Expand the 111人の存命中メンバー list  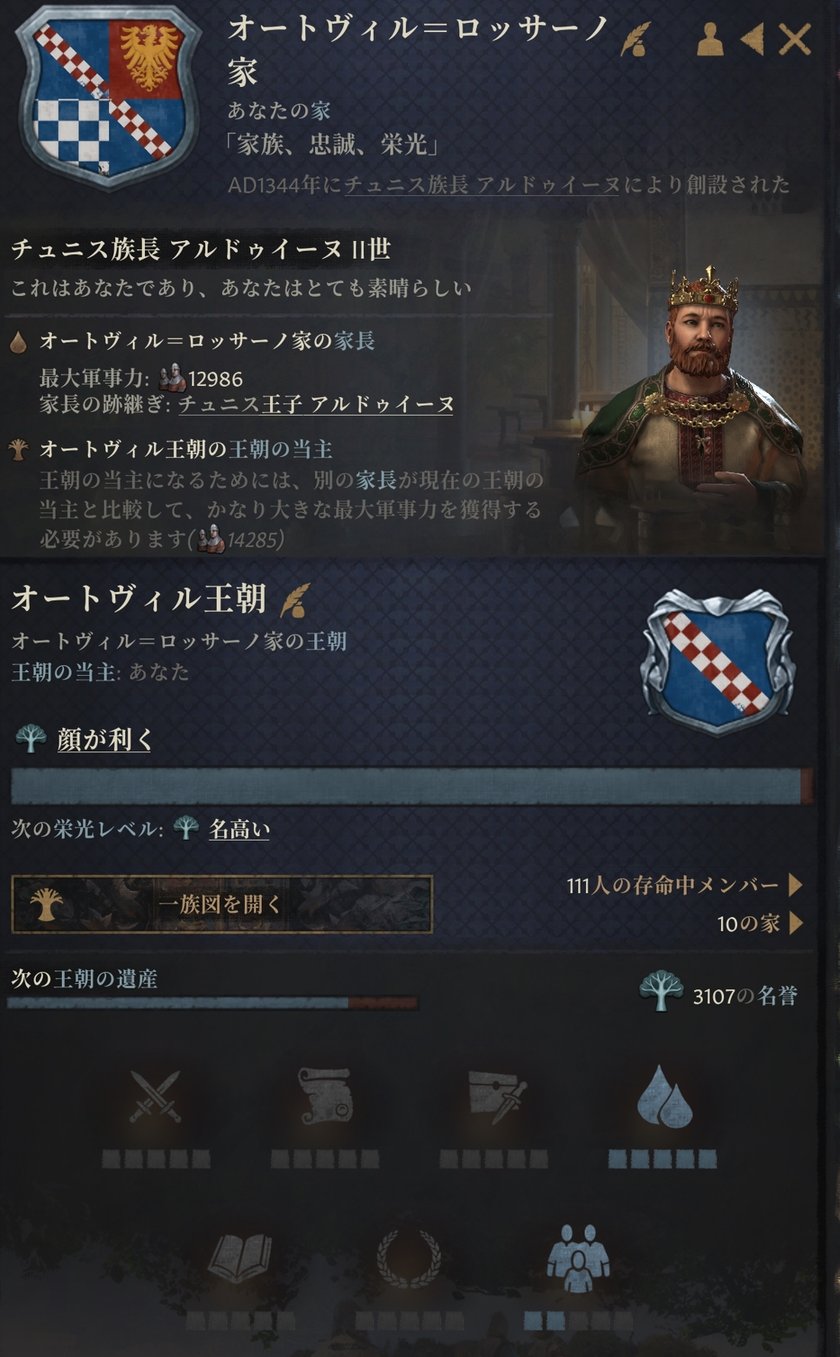pos(685,885)
